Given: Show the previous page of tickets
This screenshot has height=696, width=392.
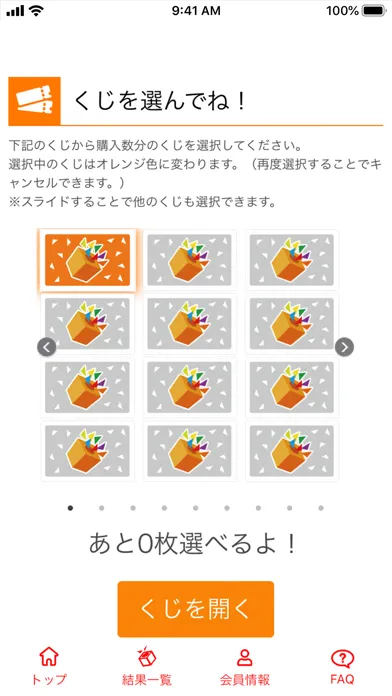Looking at the screenshot, I should (x=47, y=347).
